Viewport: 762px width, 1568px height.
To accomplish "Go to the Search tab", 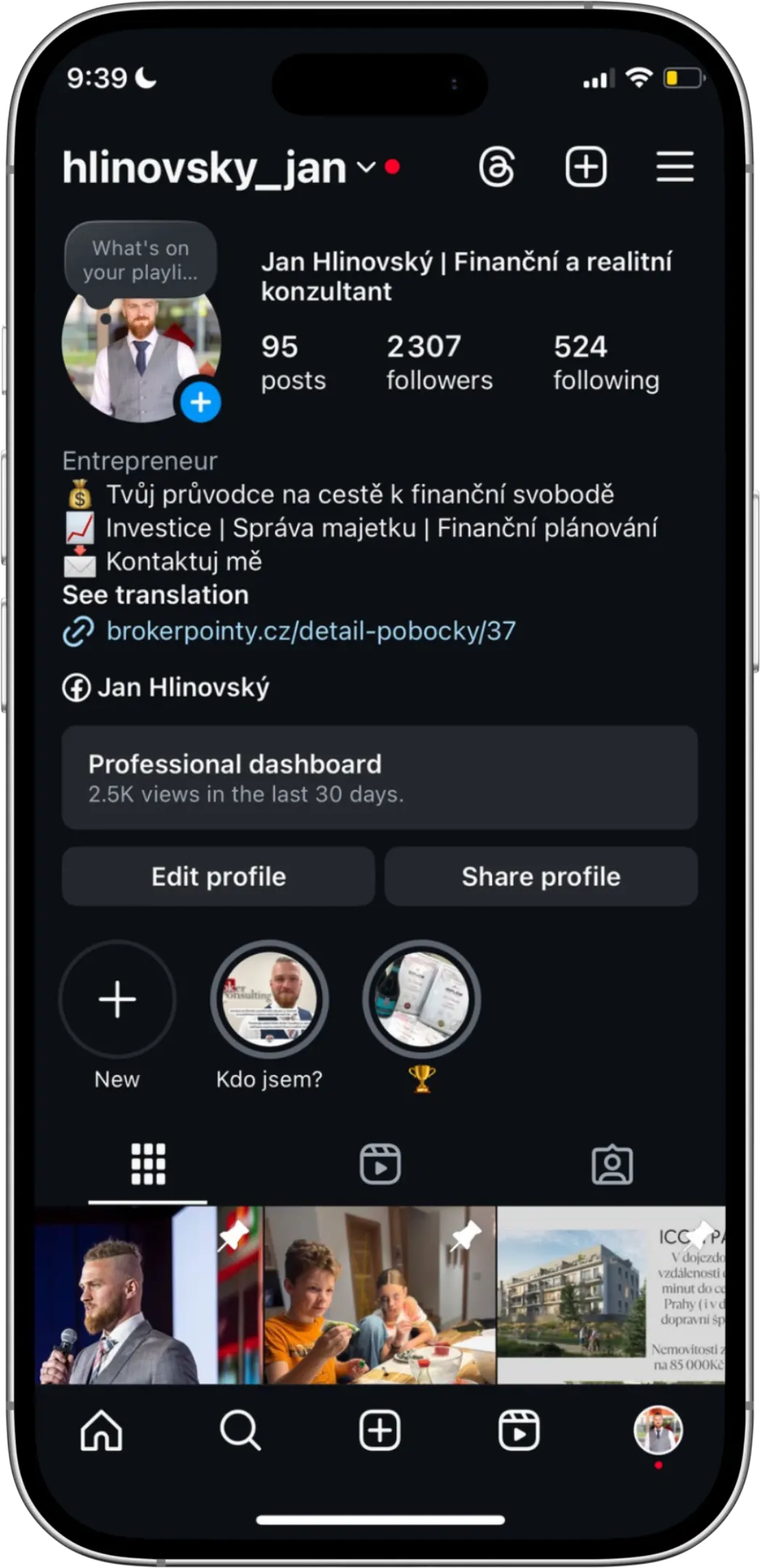I will (240, 1430).
